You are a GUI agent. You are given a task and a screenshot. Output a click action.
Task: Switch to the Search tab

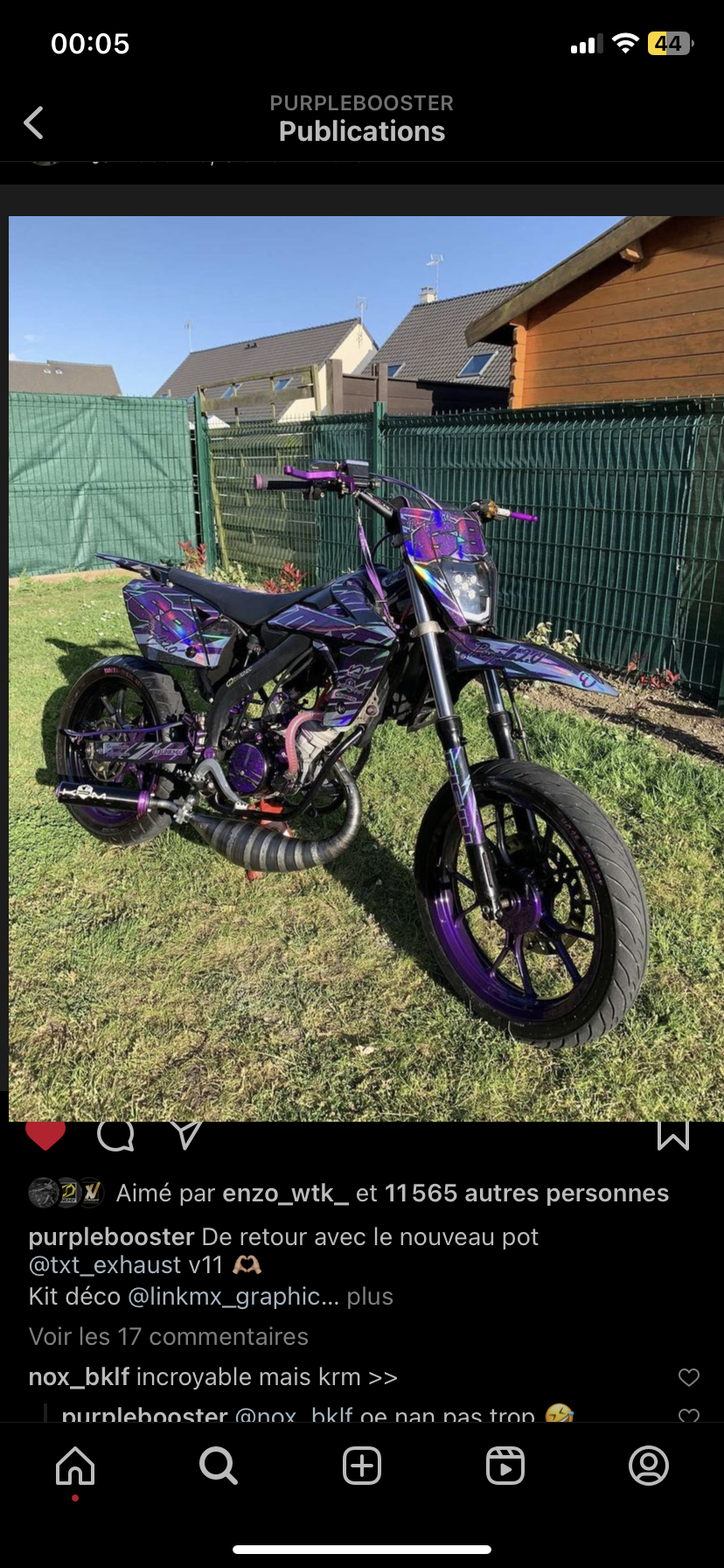pyautogui.click(x=218, y=1466)
